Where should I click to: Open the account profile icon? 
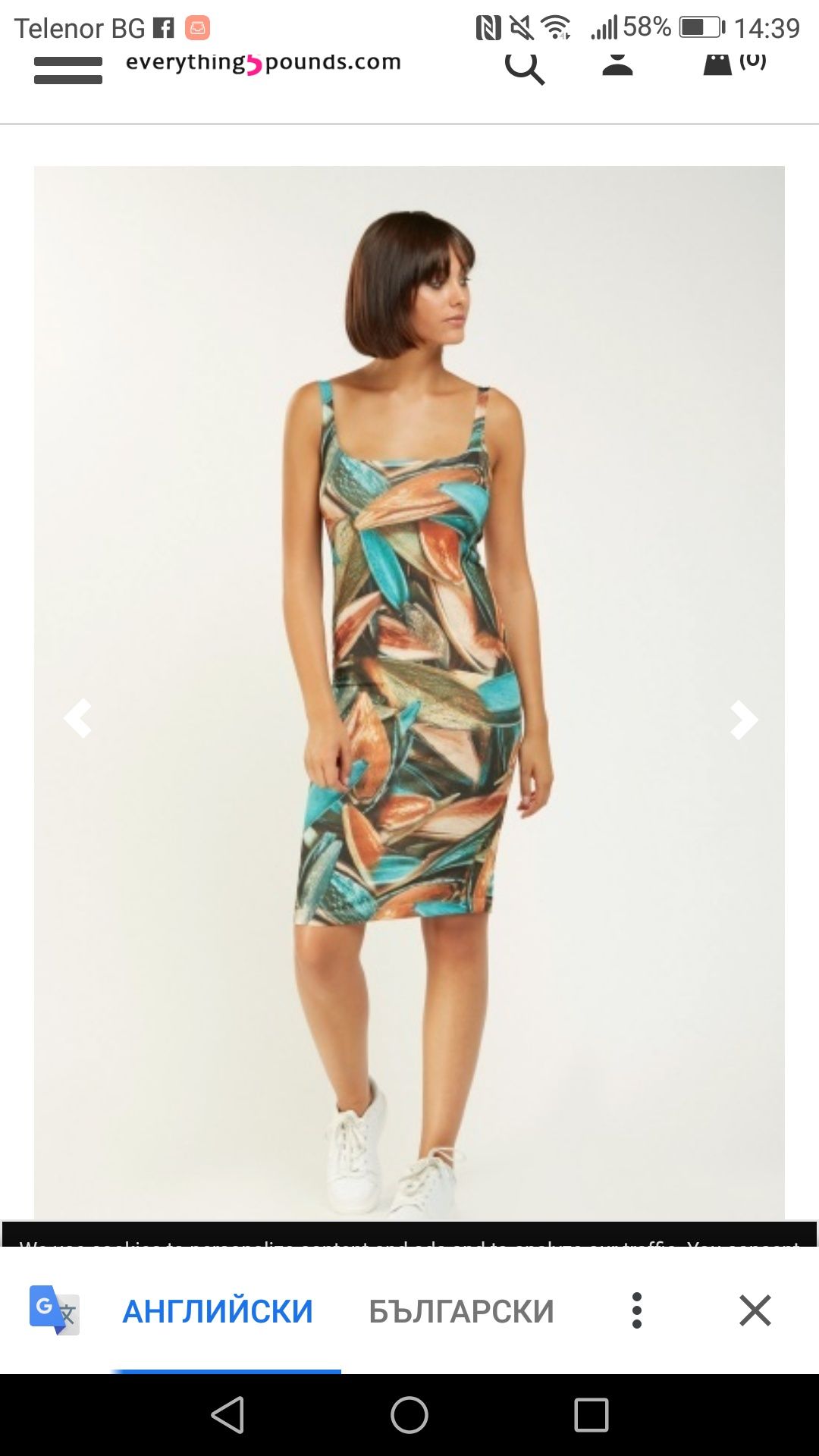coord(617,64)
